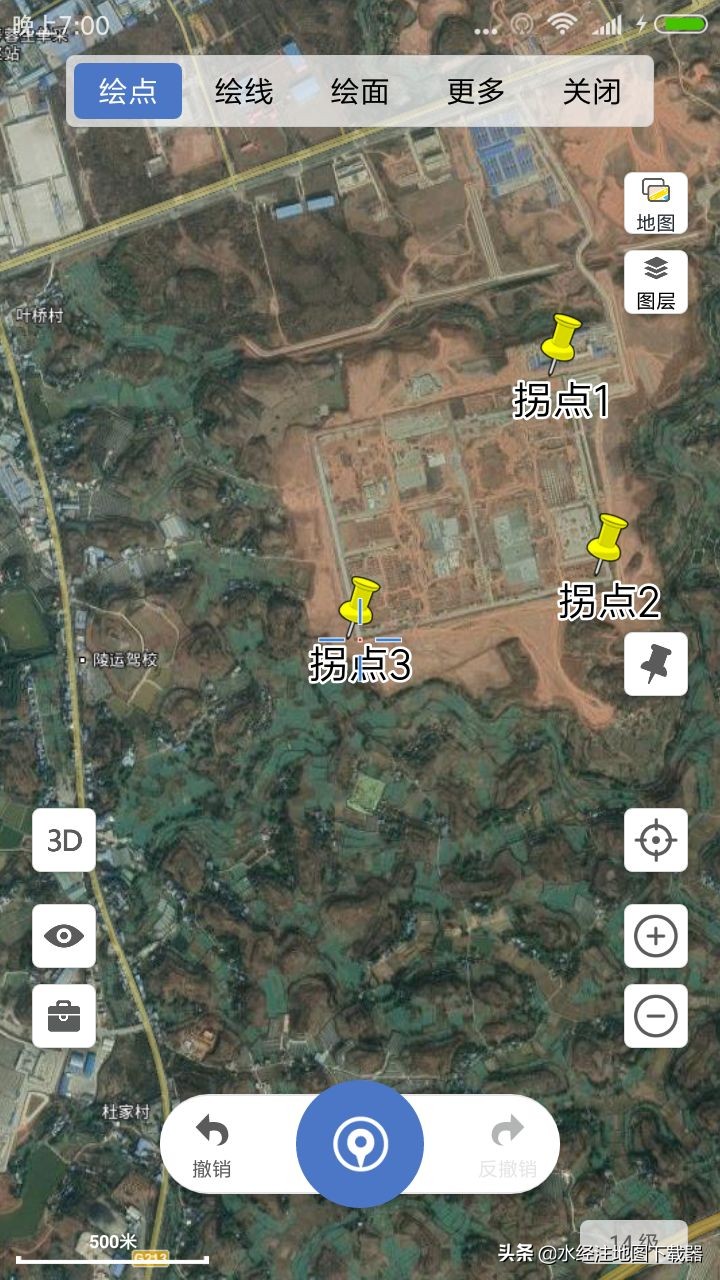Viewport: 720px width, 1280px height.
Task: Place a point with the center pin button
Action: 360,1144
